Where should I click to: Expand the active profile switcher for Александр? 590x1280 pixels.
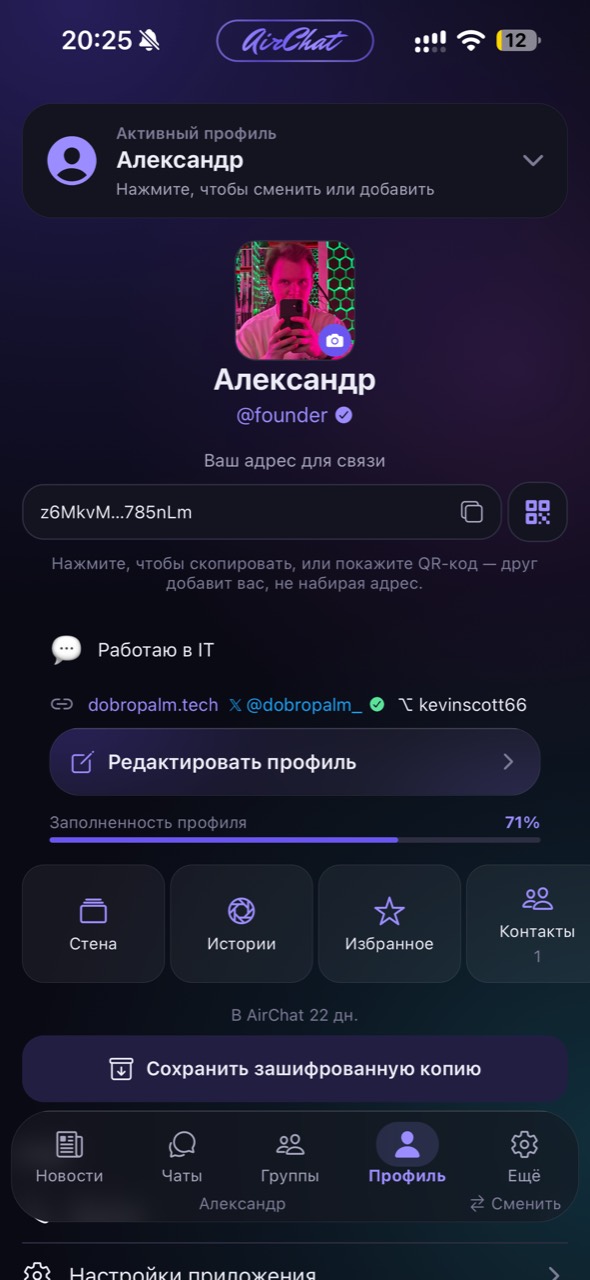coord(295,161)
